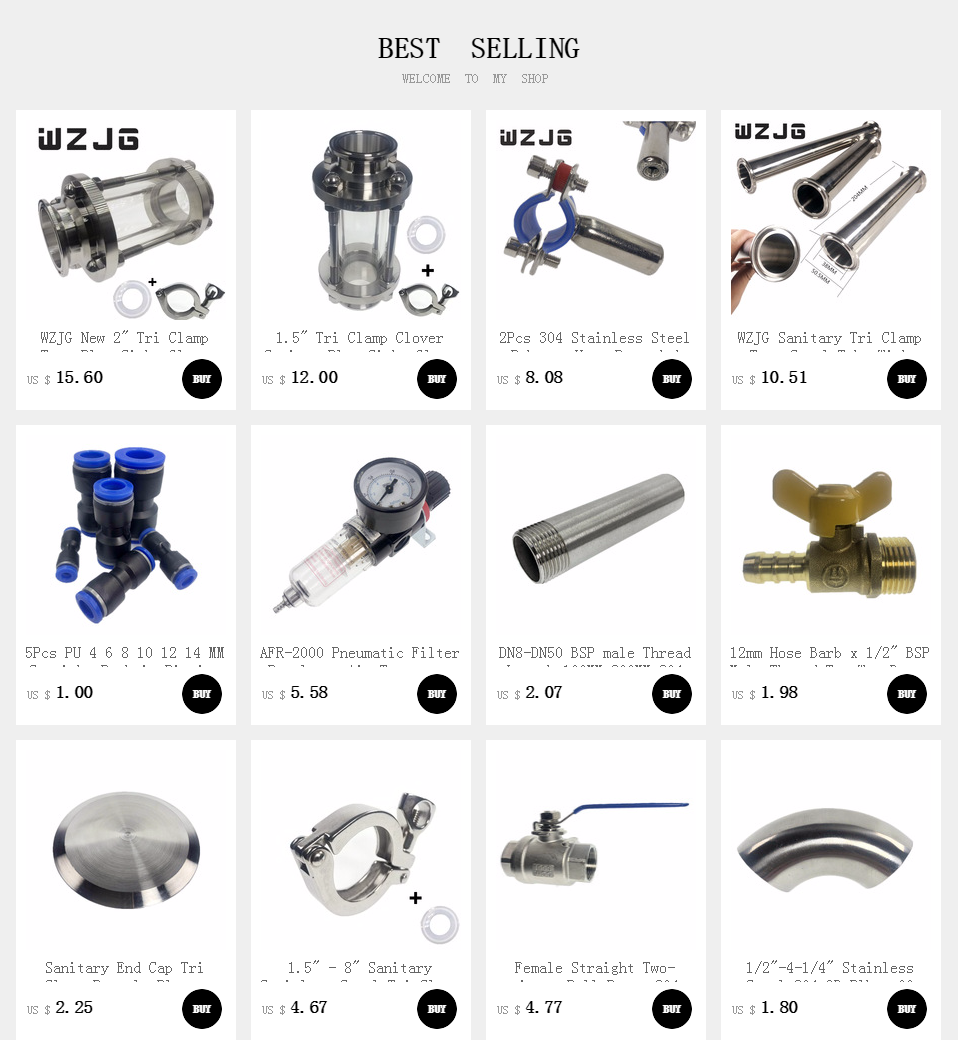
Task: Buy the $12.00 Tri Clamp Clover item
Action: tap(437, 379)
